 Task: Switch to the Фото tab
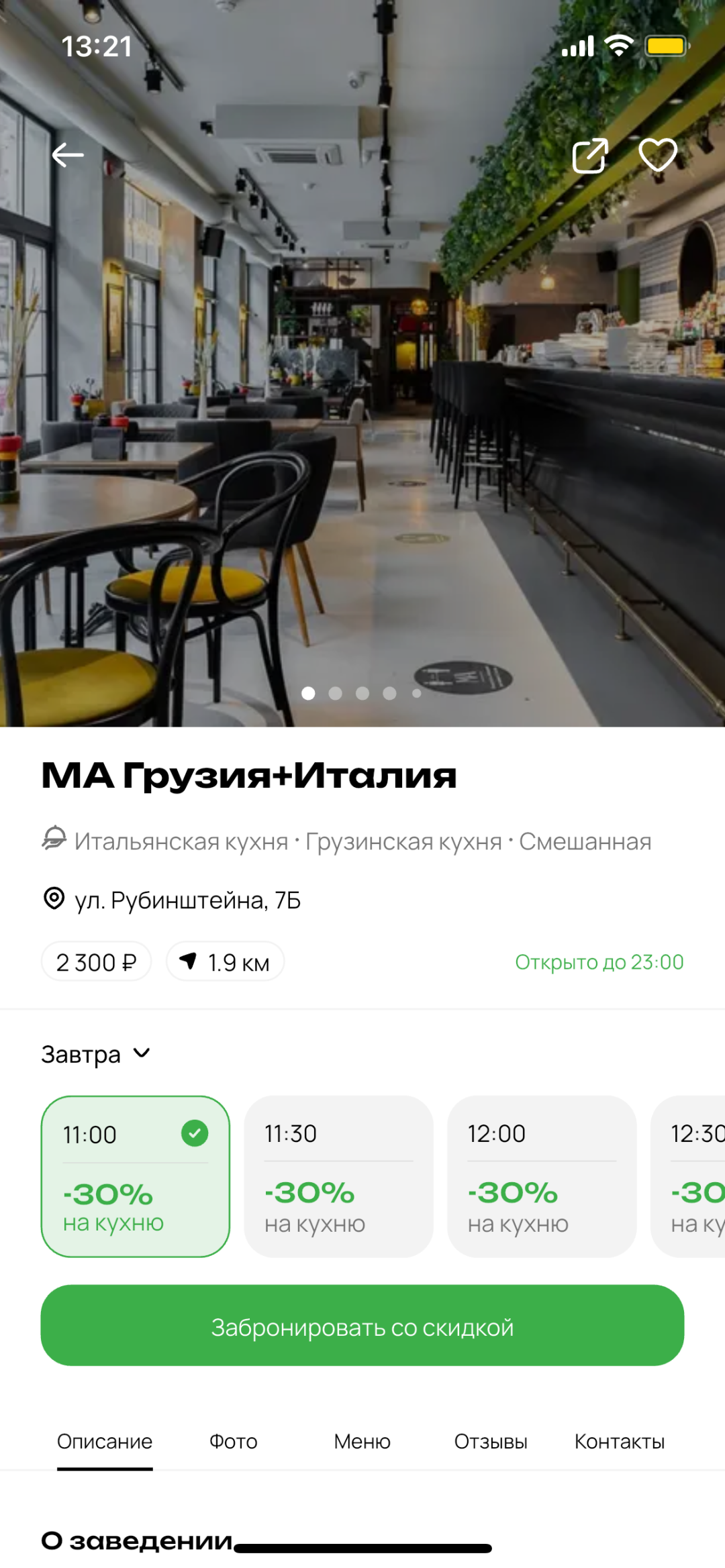[x=234, y=1441]
